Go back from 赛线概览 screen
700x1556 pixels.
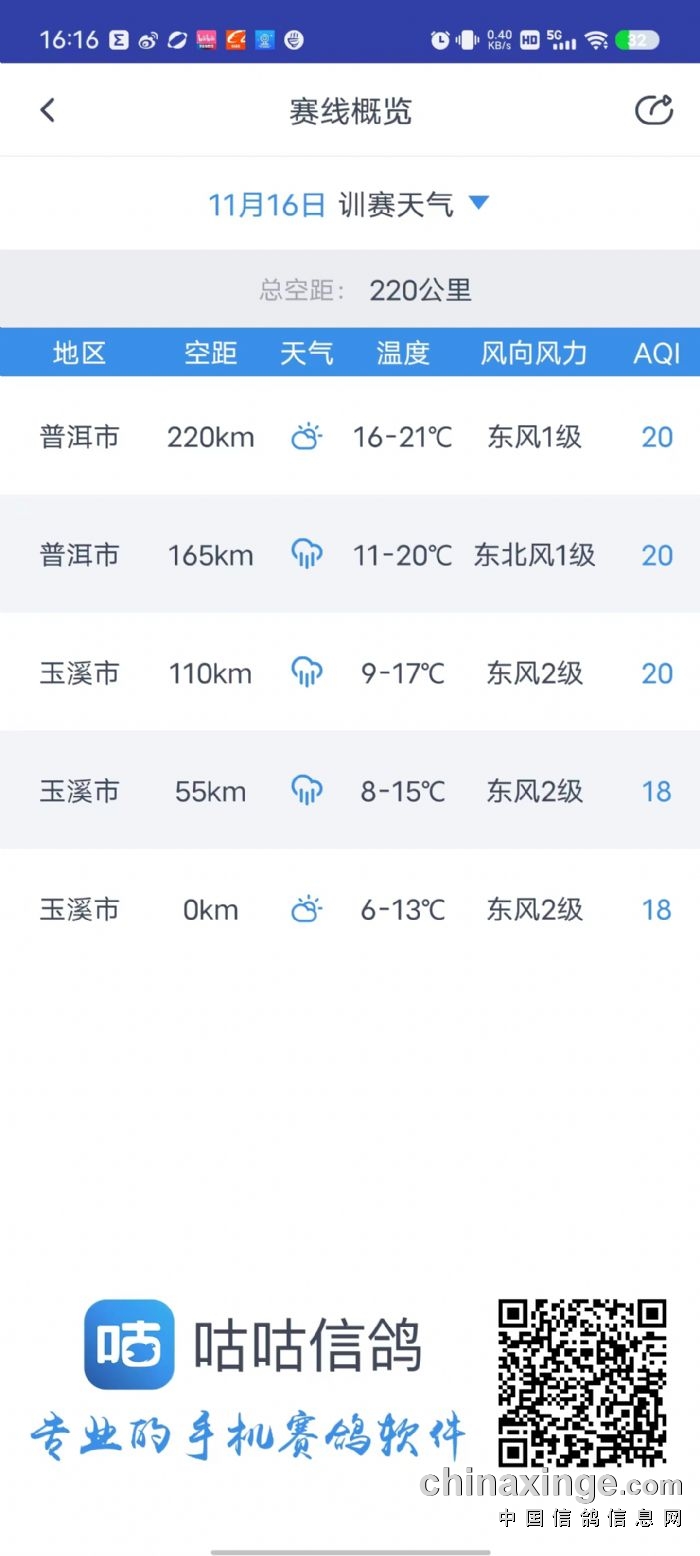click(47, 110)
